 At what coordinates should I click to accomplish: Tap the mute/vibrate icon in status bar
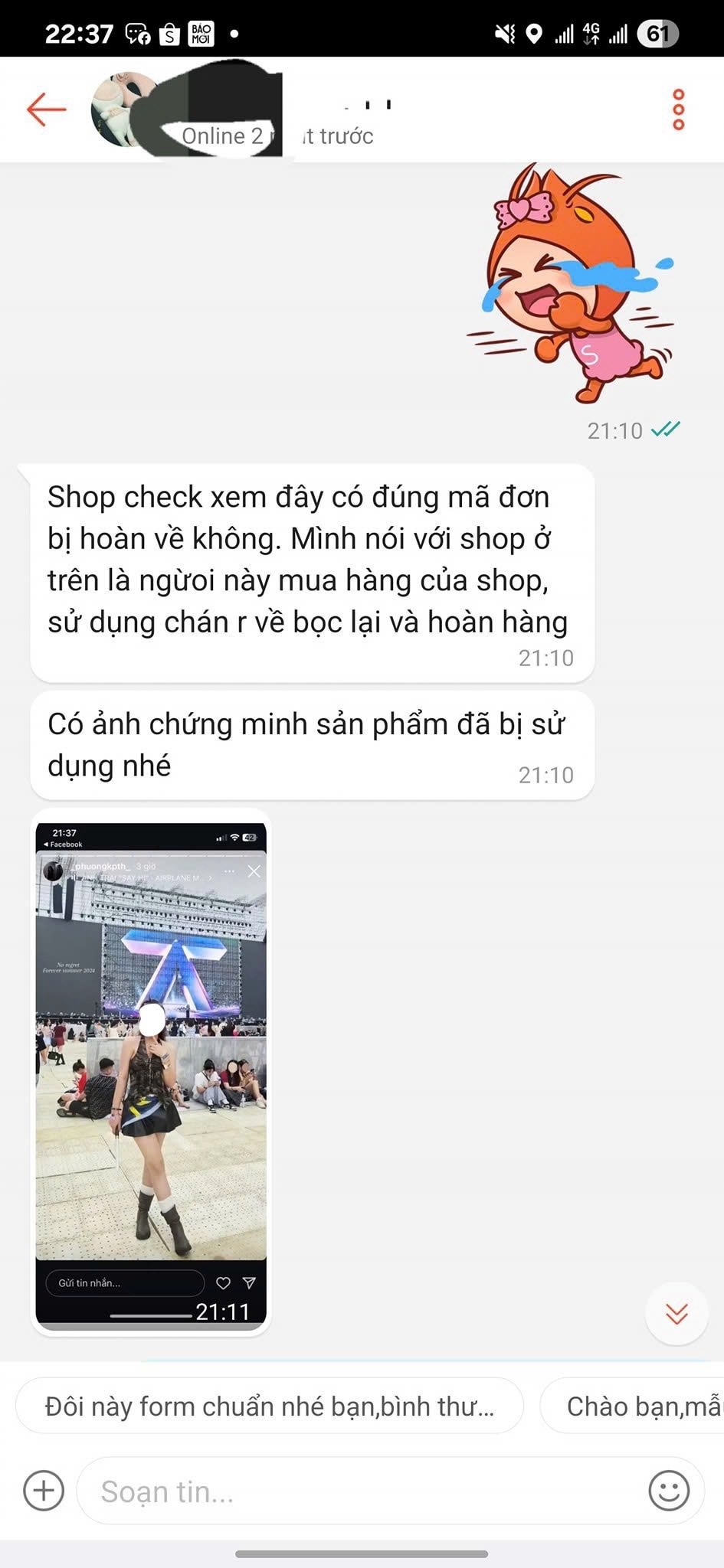(x=502, y=32)
